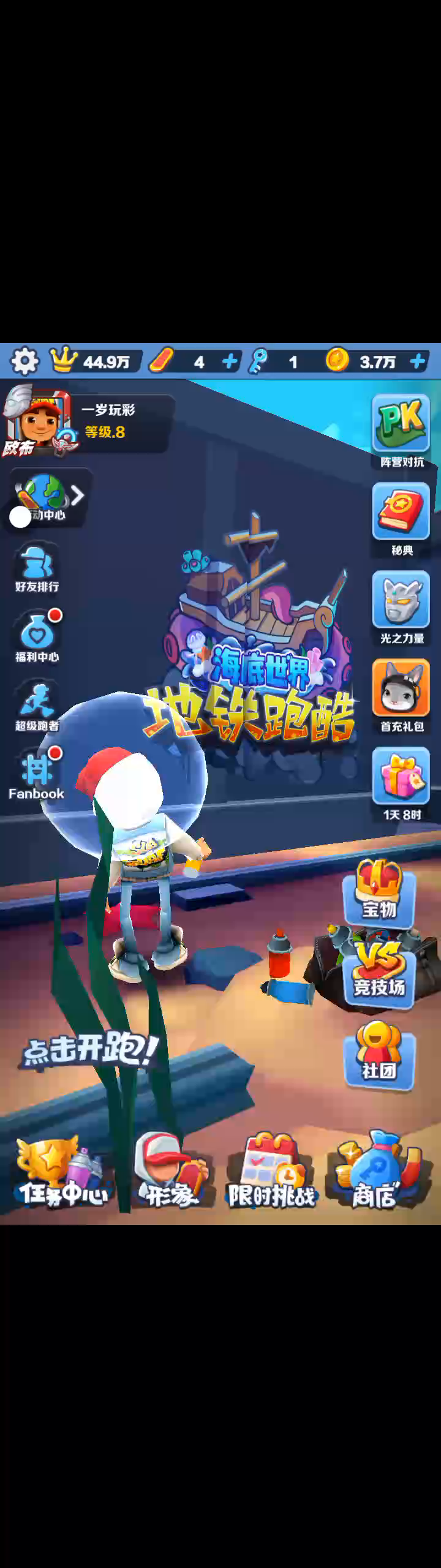This screenshot has width=441, height=1568.
Task: Enter 竞技场 VS arena
Action: point(379,972)
